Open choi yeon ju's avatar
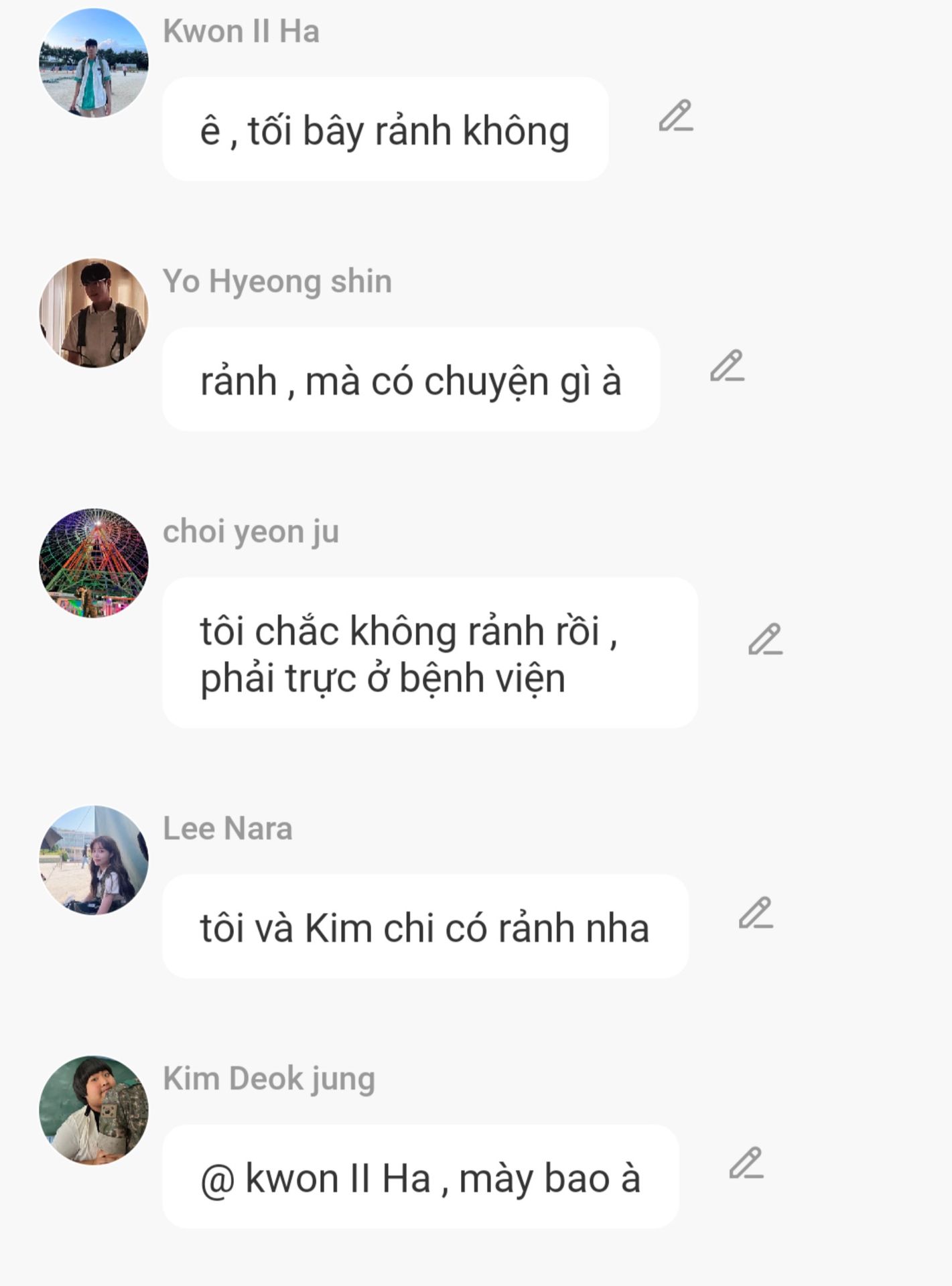The width and height of the screenshot is (952, 1286). point(94,563)
